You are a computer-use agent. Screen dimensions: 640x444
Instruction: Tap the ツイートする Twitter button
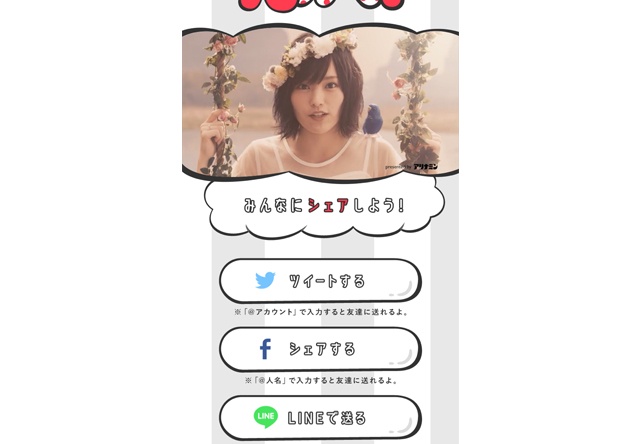click(320, 281)
